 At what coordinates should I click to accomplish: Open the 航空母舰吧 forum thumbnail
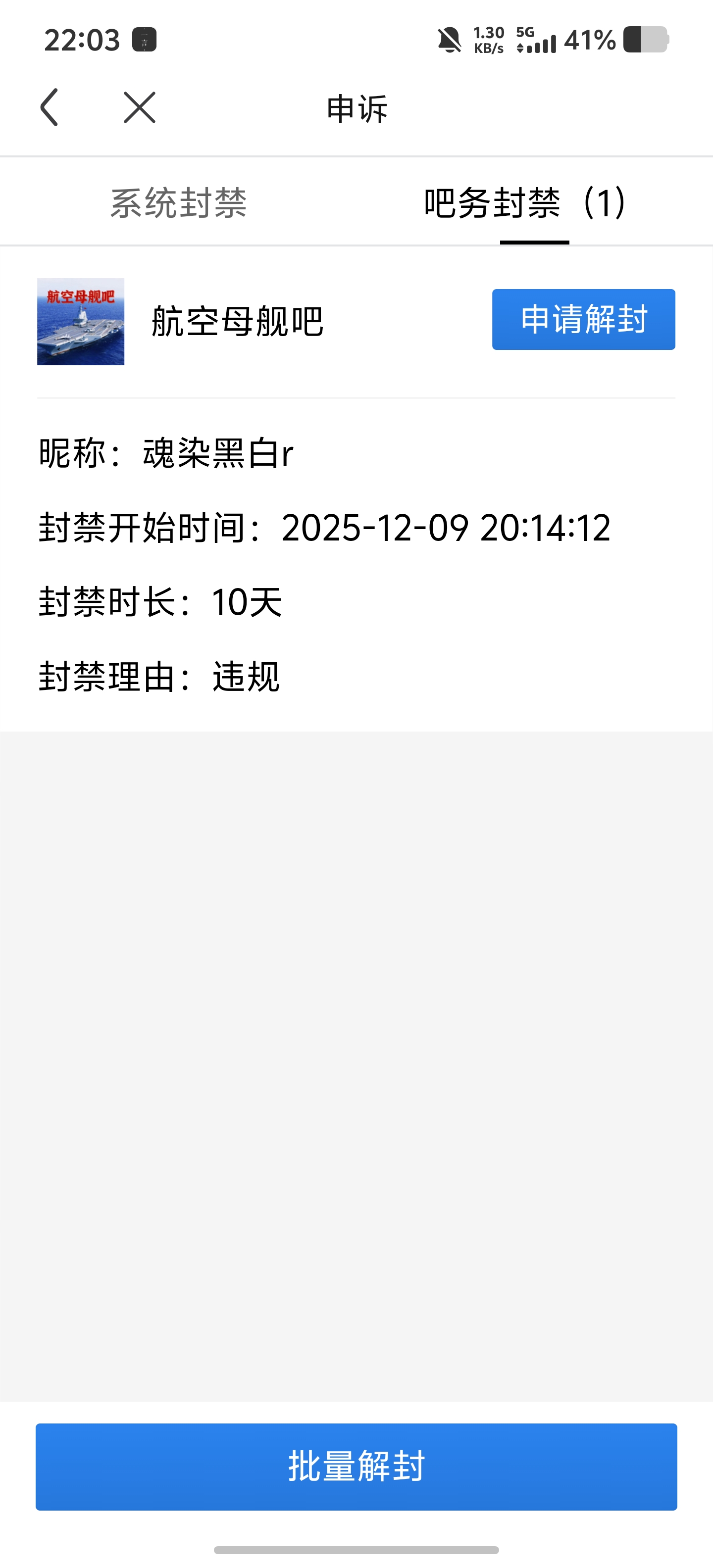(x=81, y=322)
